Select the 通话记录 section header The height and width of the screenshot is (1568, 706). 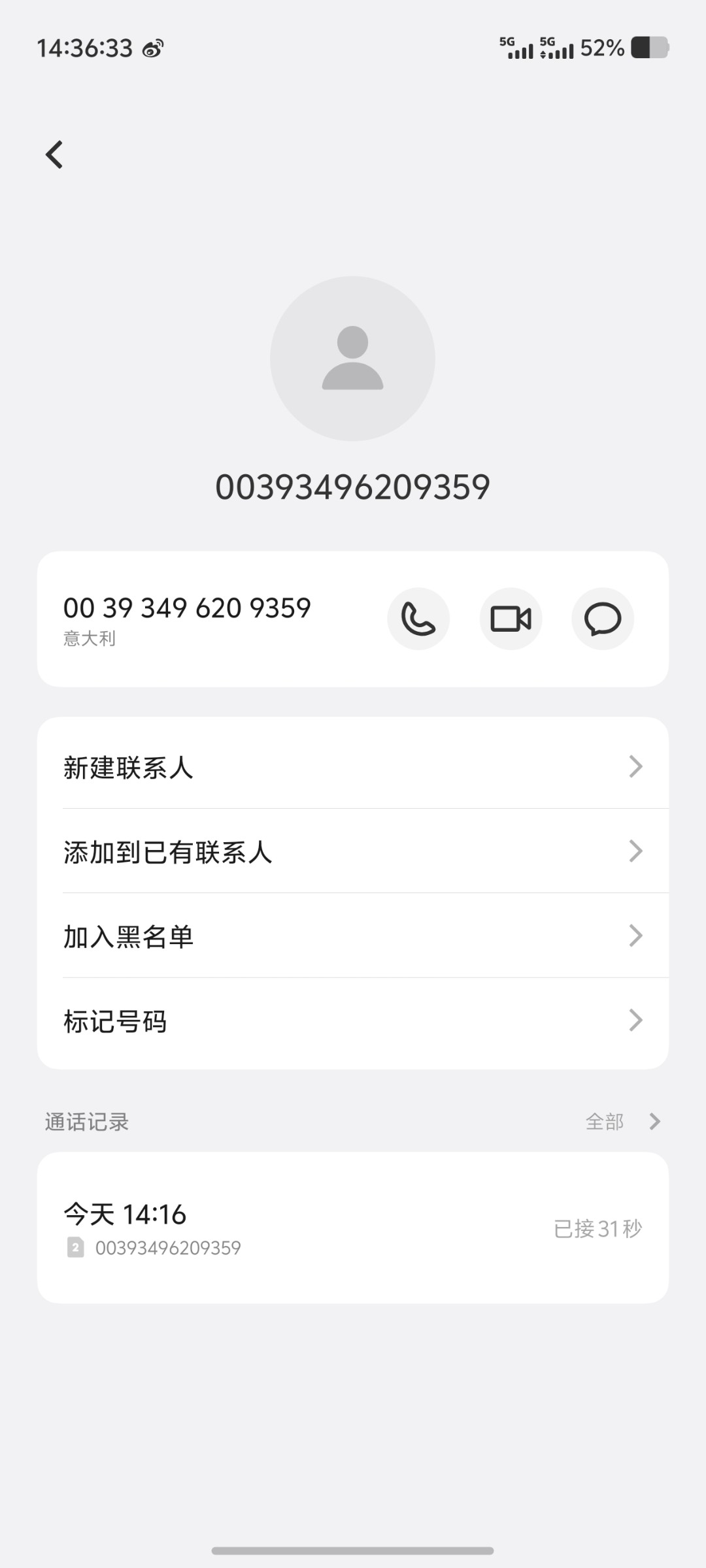(x=86, y=1121)
